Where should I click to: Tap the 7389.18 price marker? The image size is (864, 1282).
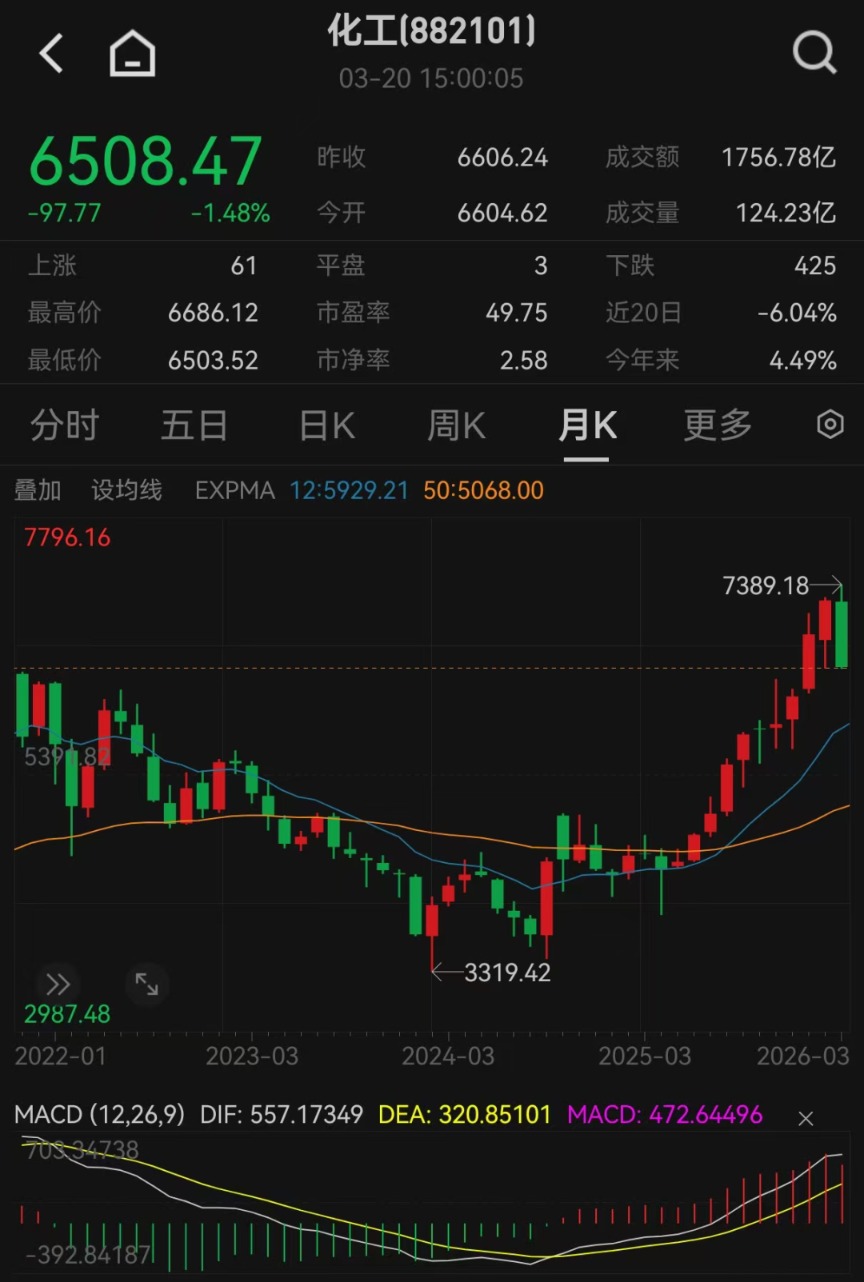coord(765,586)
